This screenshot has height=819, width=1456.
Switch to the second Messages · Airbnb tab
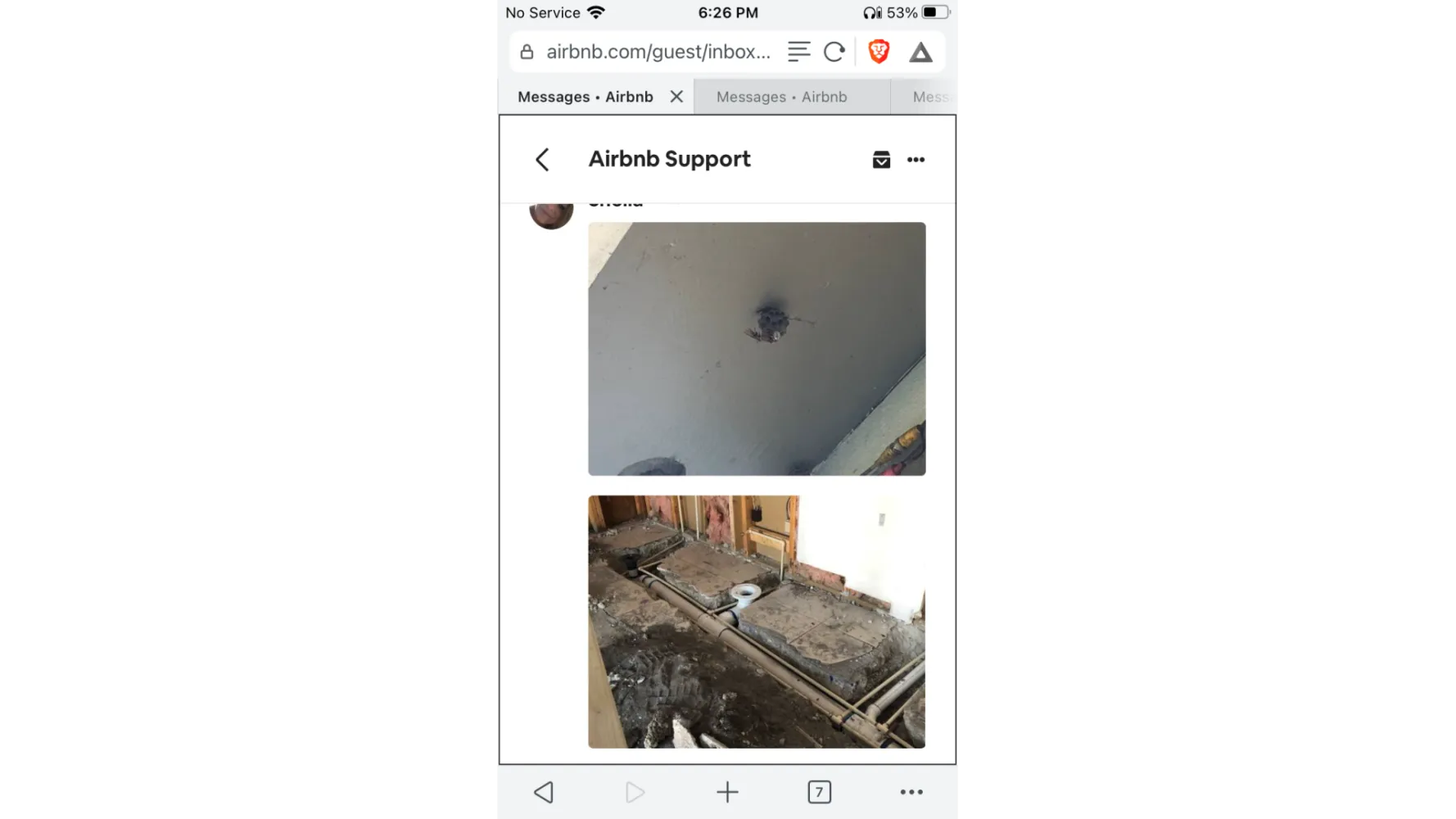click(x=782, y=97)
